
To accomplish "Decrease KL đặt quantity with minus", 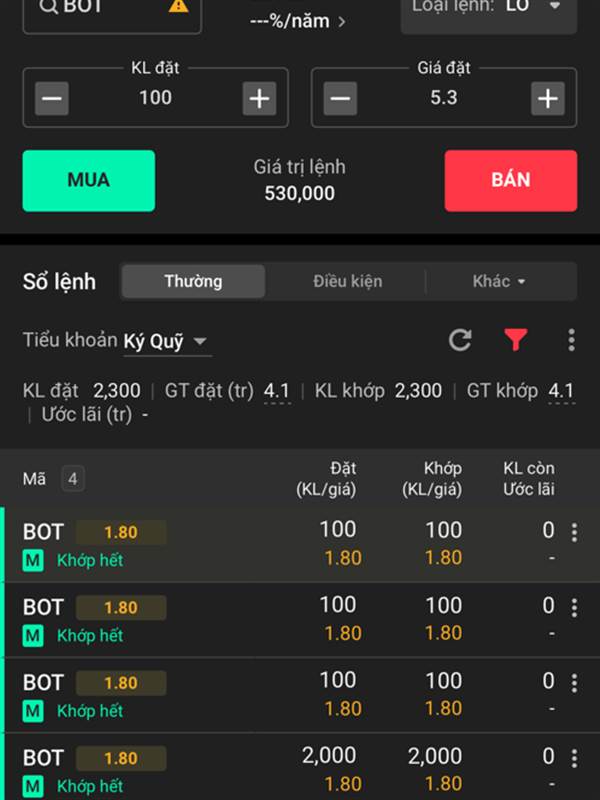I will 53,98.
